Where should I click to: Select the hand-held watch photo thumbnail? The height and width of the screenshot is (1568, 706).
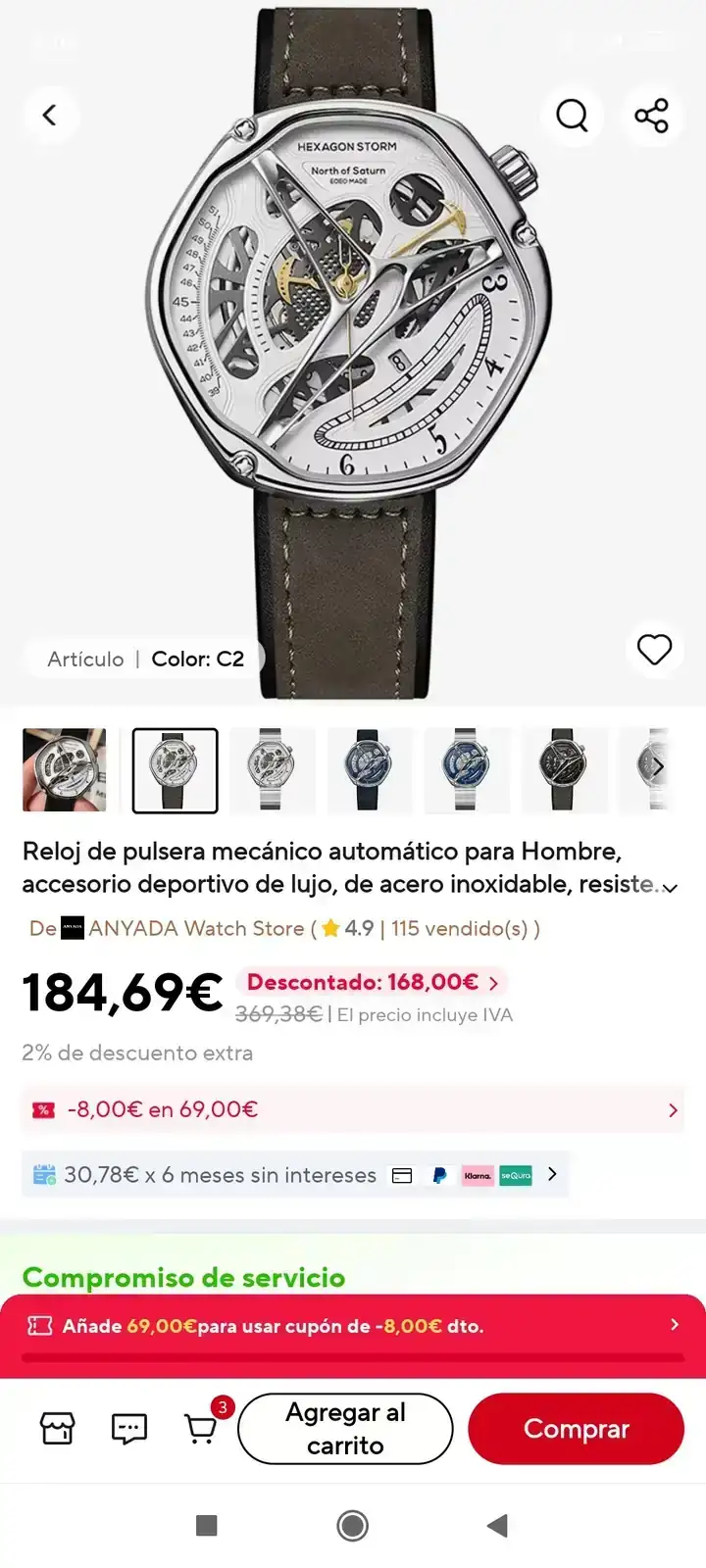pyautogui.click(x=65, y=770)
